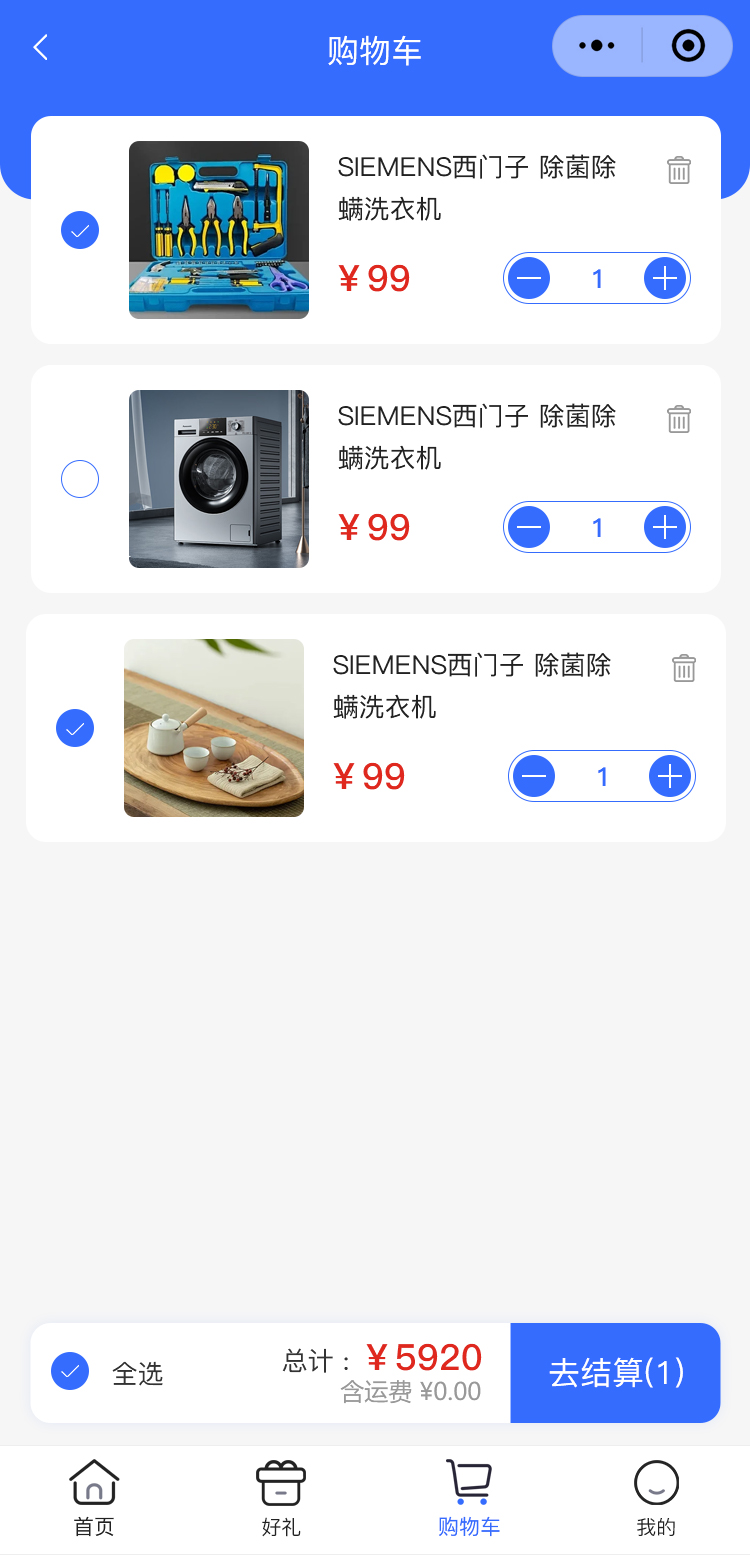Toggle the 全选 select-all checkbox
This screenshot has width=750, height=1555.
[70, 1372]
